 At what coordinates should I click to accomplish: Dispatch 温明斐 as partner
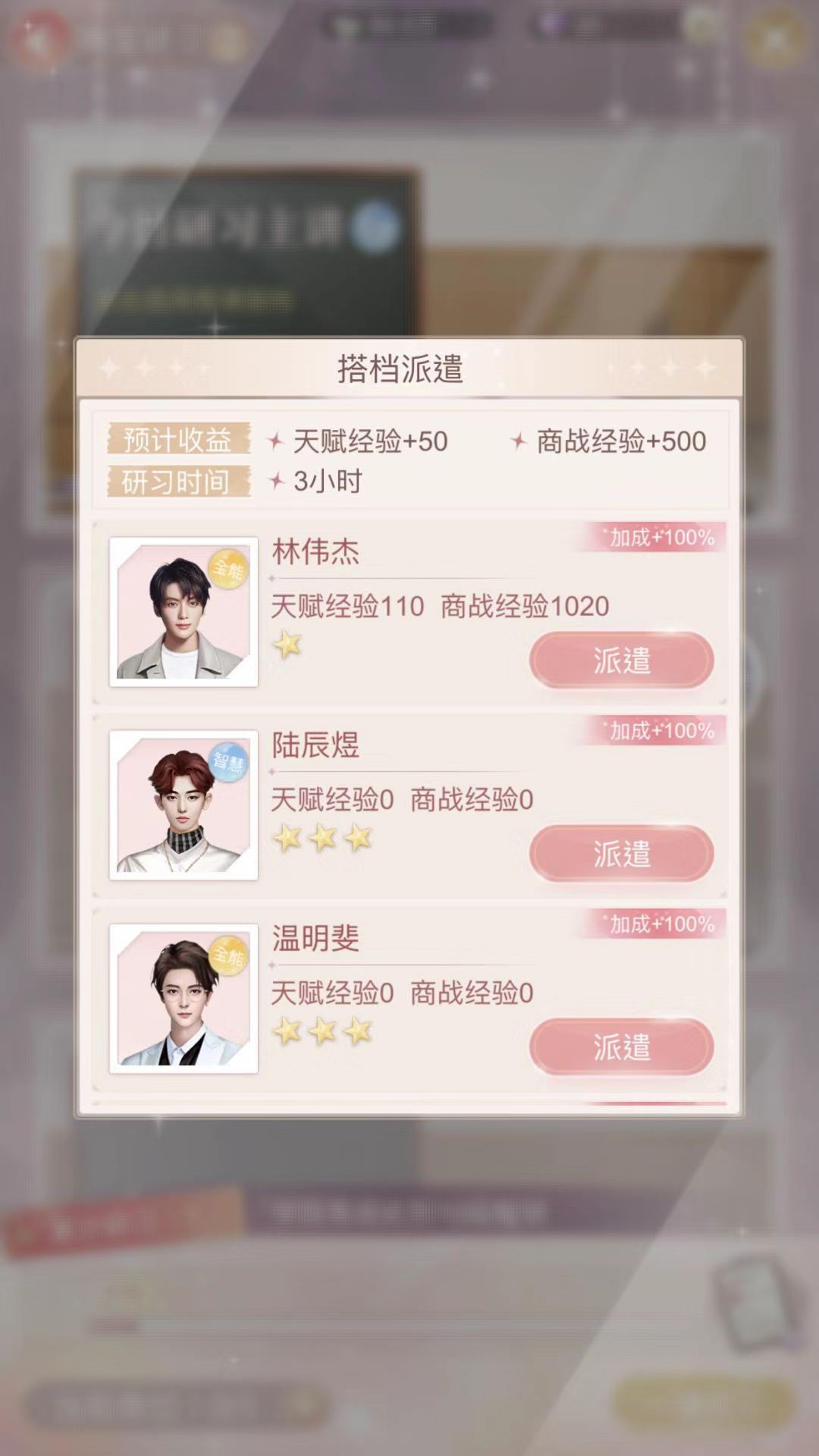[621, 1047]
